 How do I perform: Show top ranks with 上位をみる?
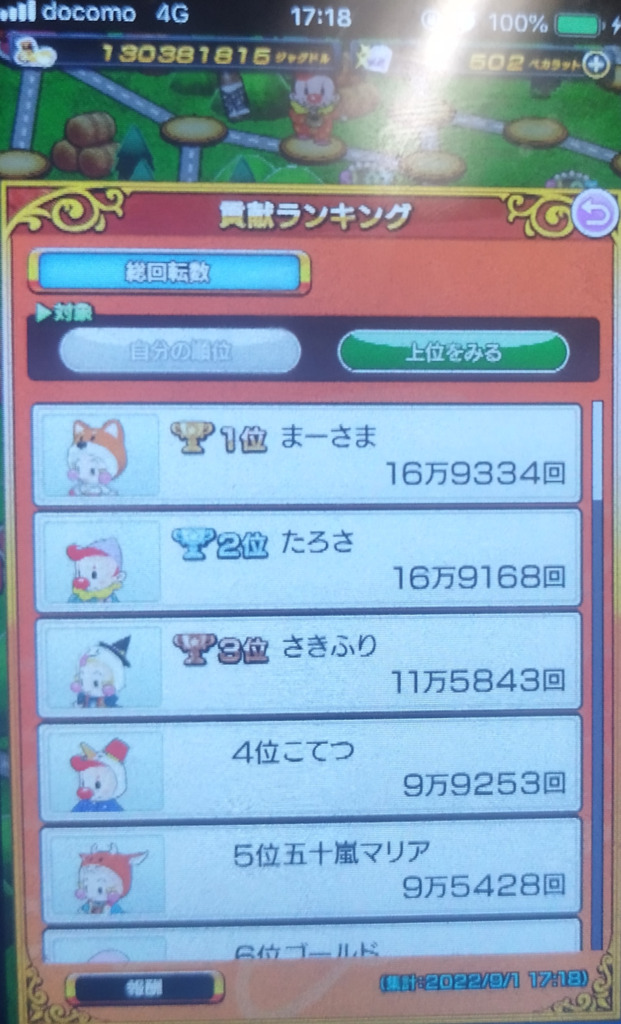[453, 352]
